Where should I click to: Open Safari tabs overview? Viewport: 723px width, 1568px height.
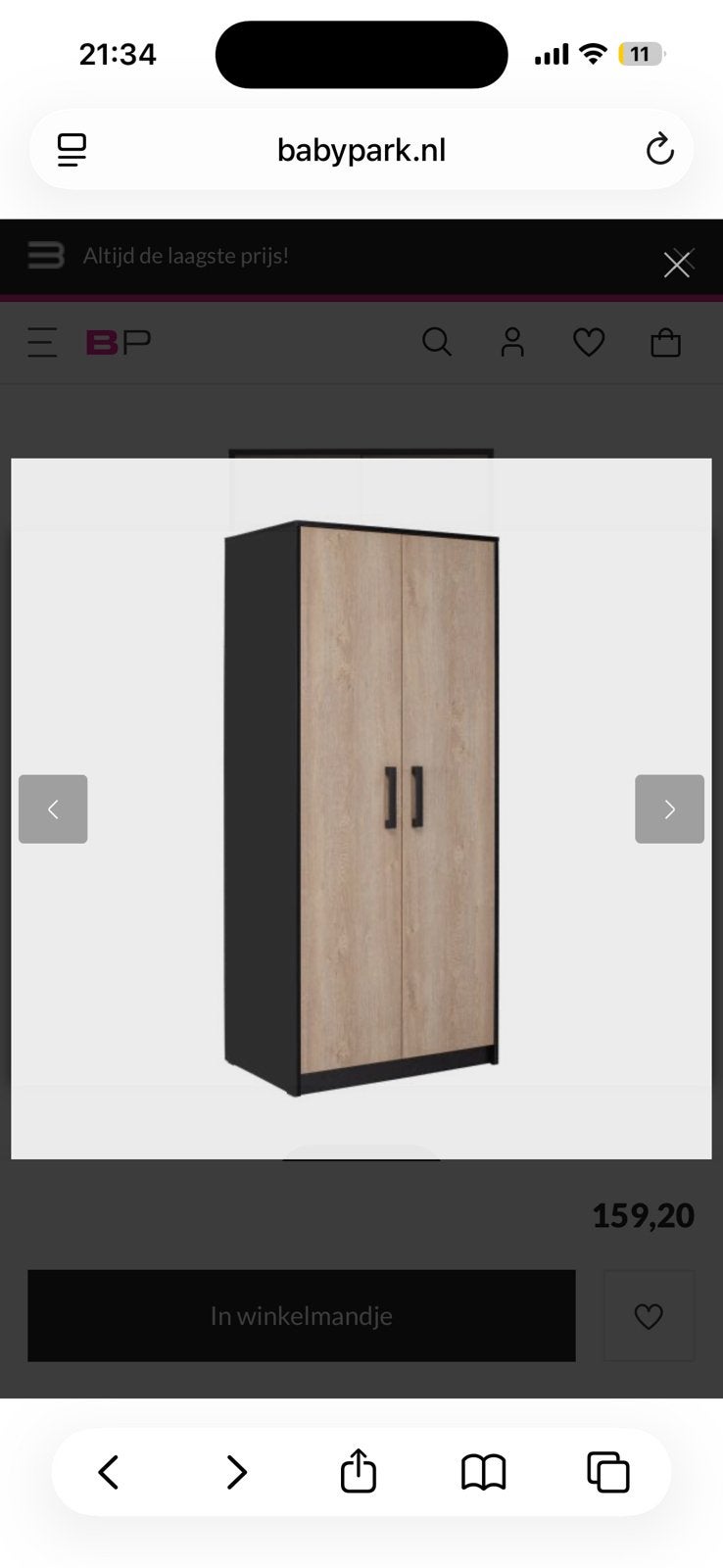pyautogui.click(x=608, y=1472)
